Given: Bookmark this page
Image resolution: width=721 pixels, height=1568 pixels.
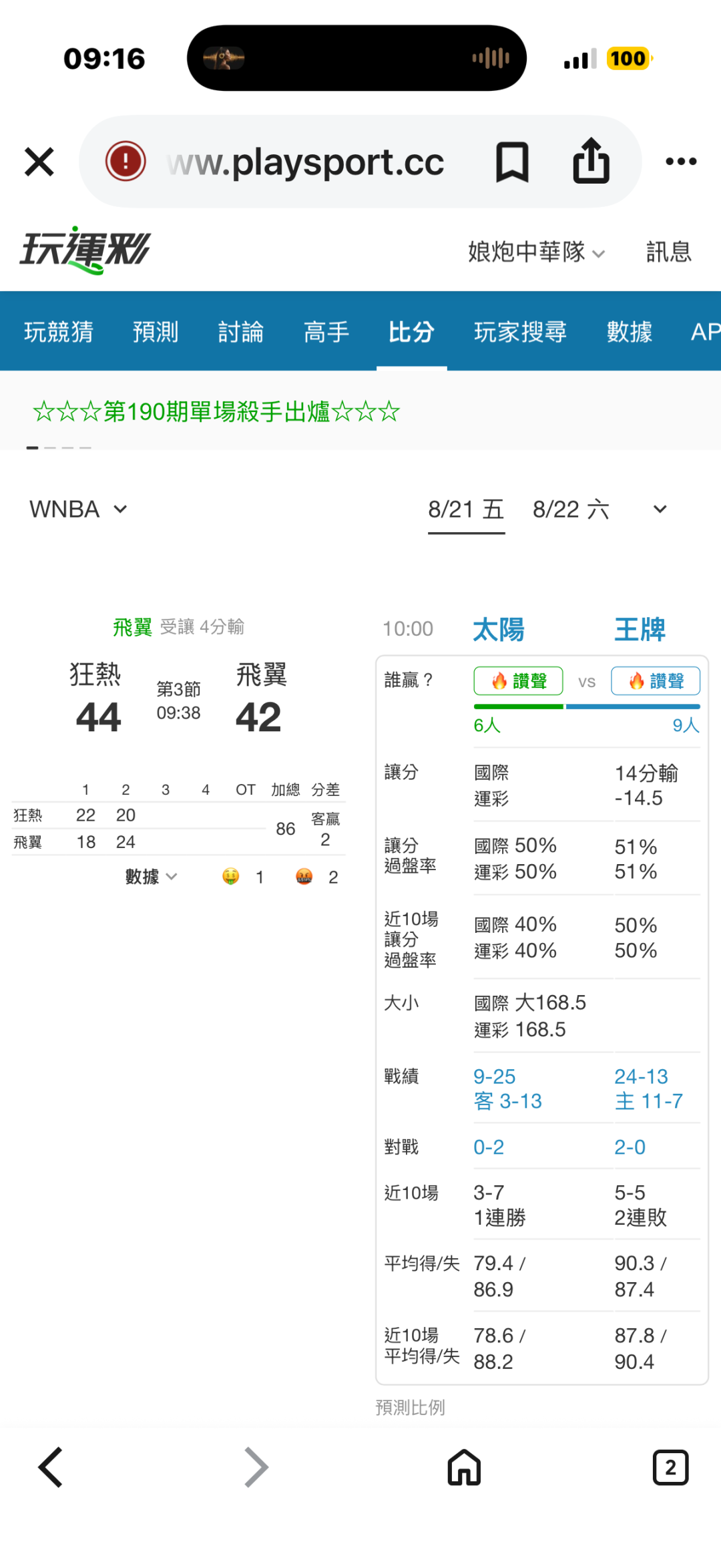Looking at the screenshot, I should tap(512, 162).
